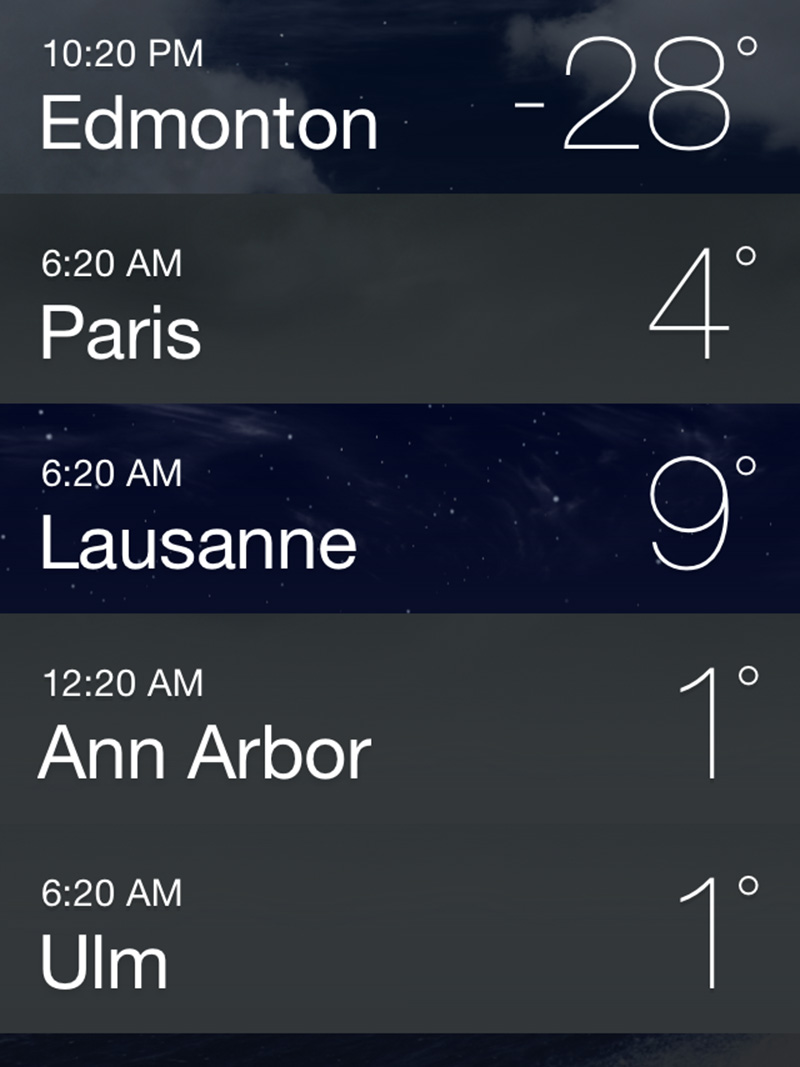Image resolution: width=800 pixels, height=1067 pixels.
Task: Open Ann Arbor weather
Action: coord(400,718)
